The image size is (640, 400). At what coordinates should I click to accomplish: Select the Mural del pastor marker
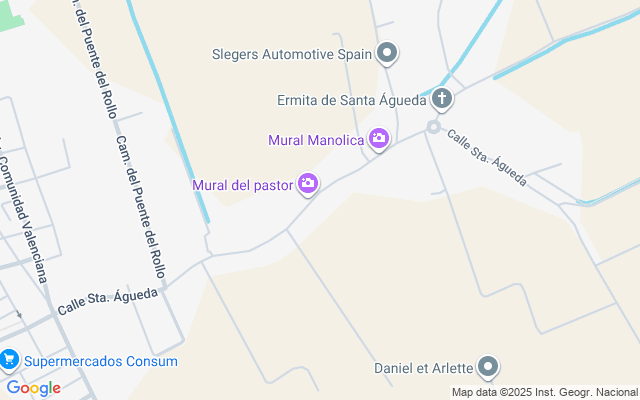[x=308, y=184]
